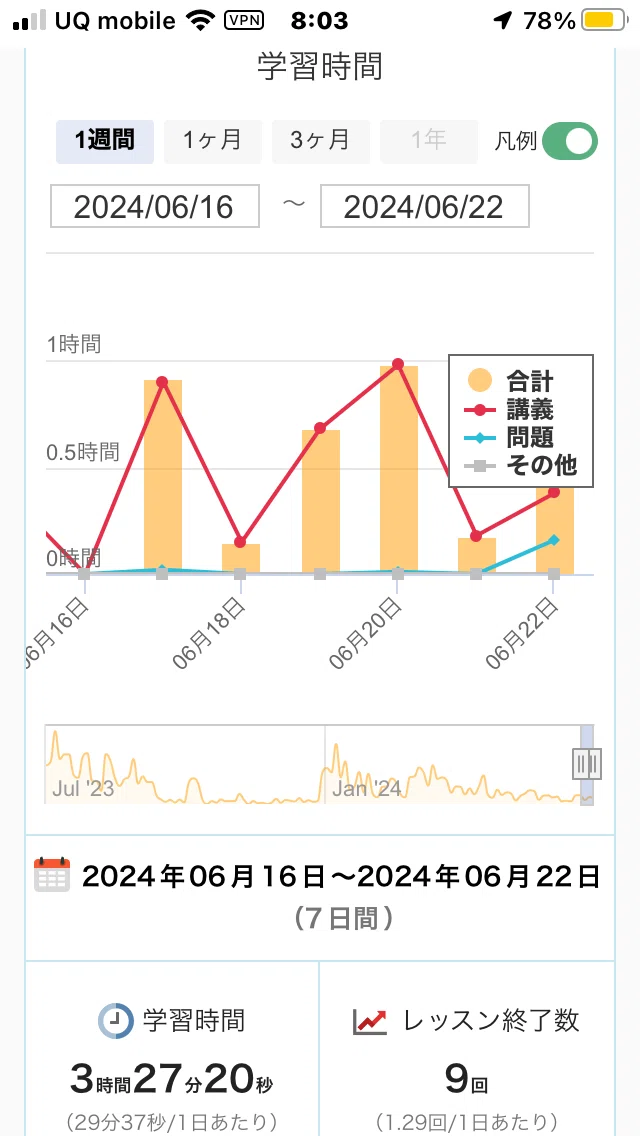Select the 1週間 range tab
The image size is (640, 1136).
click(105, 141)
